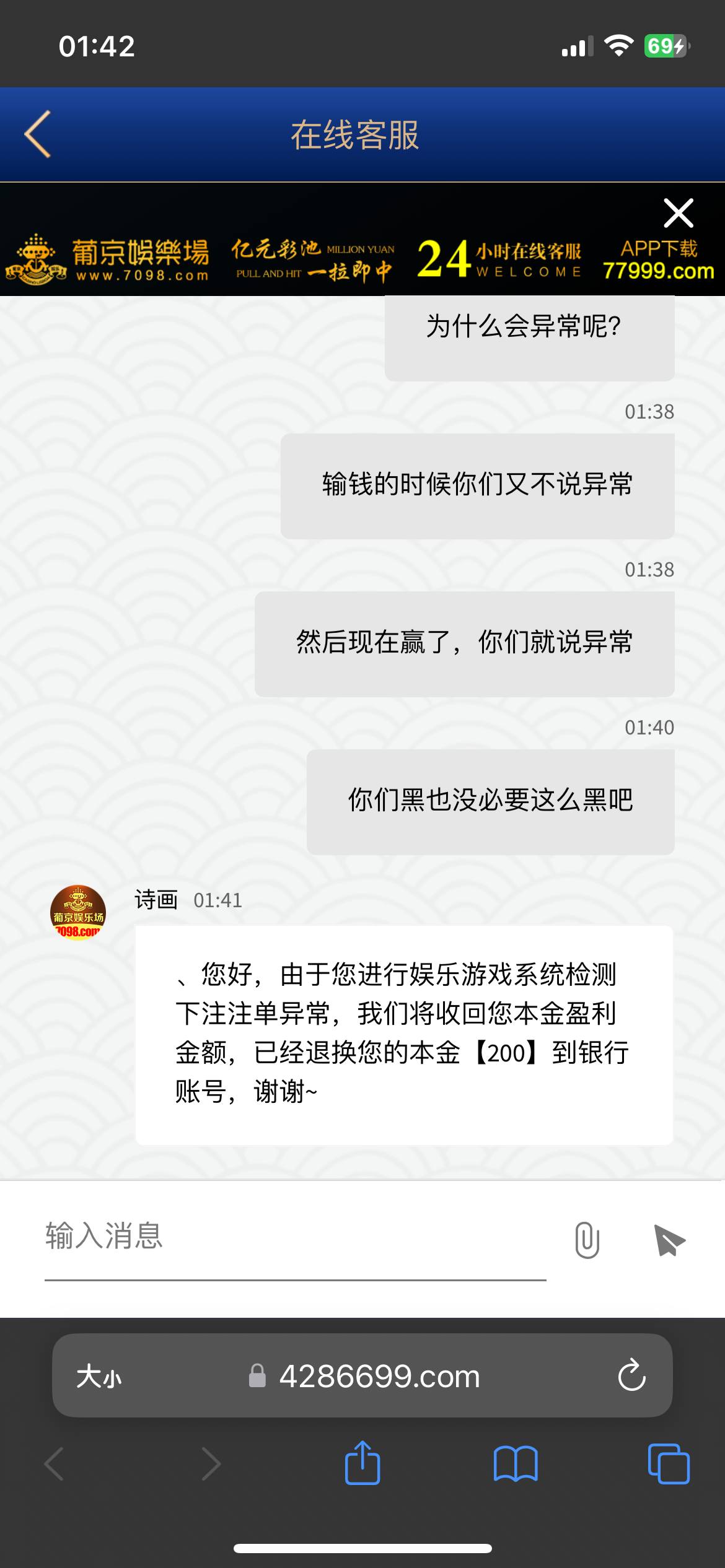The width and height of the screenshot is (725, 1568).
Task: Open the casino banner advertisement
Action: click(310, 260)
